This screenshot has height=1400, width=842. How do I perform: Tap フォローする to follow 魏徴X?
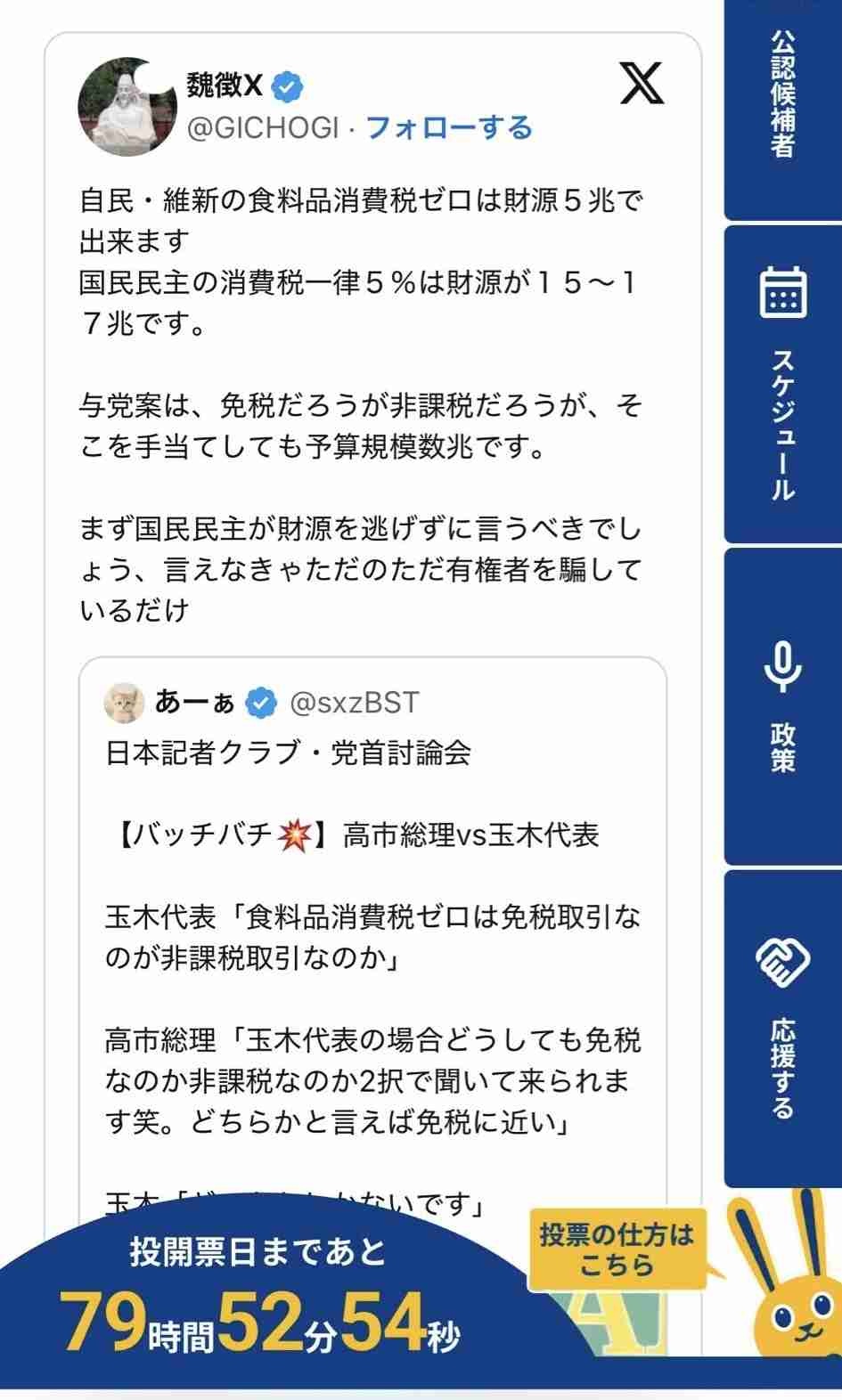click(x=449, y=128)
